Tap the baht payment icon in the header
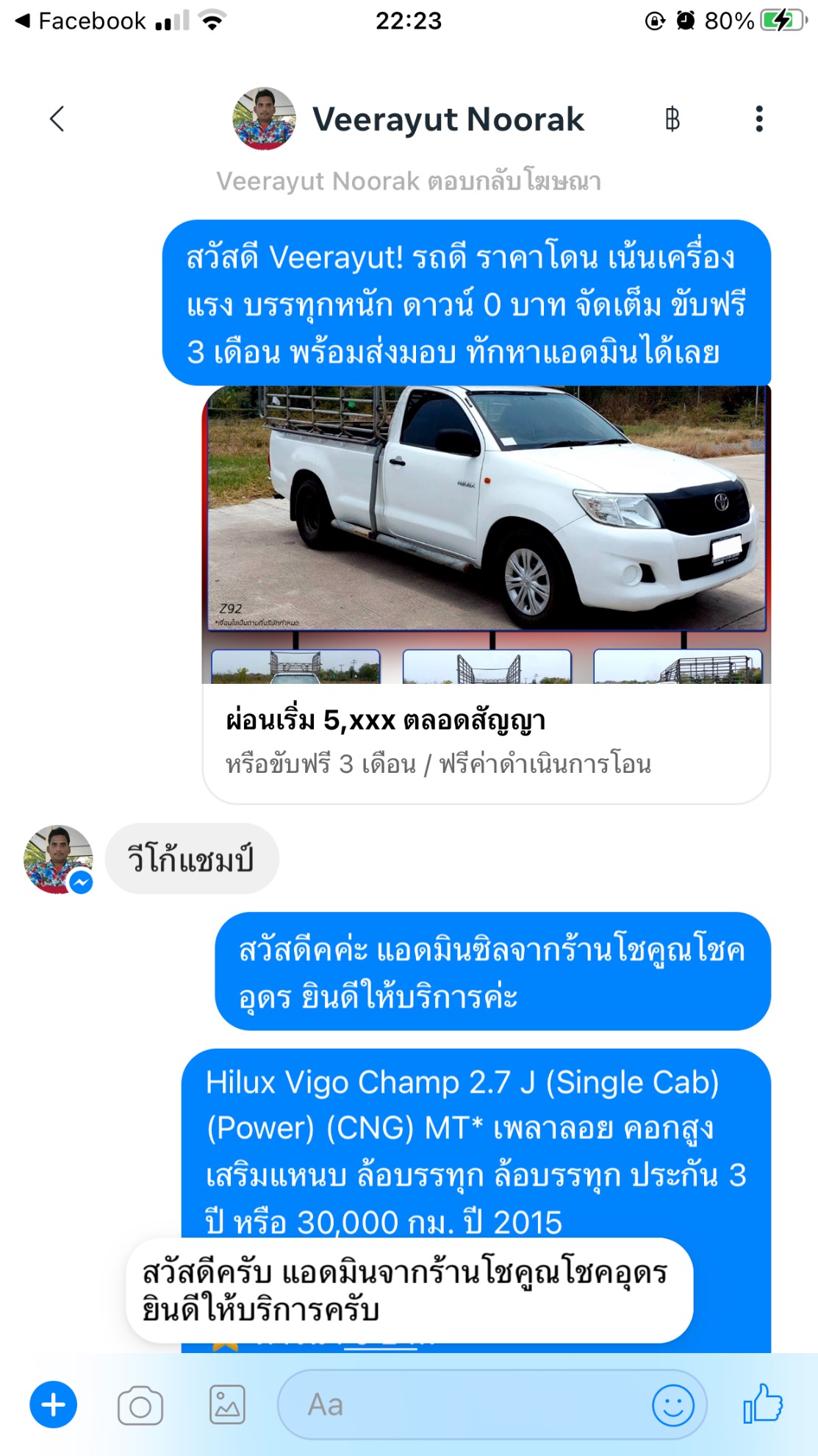The width and height of the screenshot is (818, 1456). [672, 119]
